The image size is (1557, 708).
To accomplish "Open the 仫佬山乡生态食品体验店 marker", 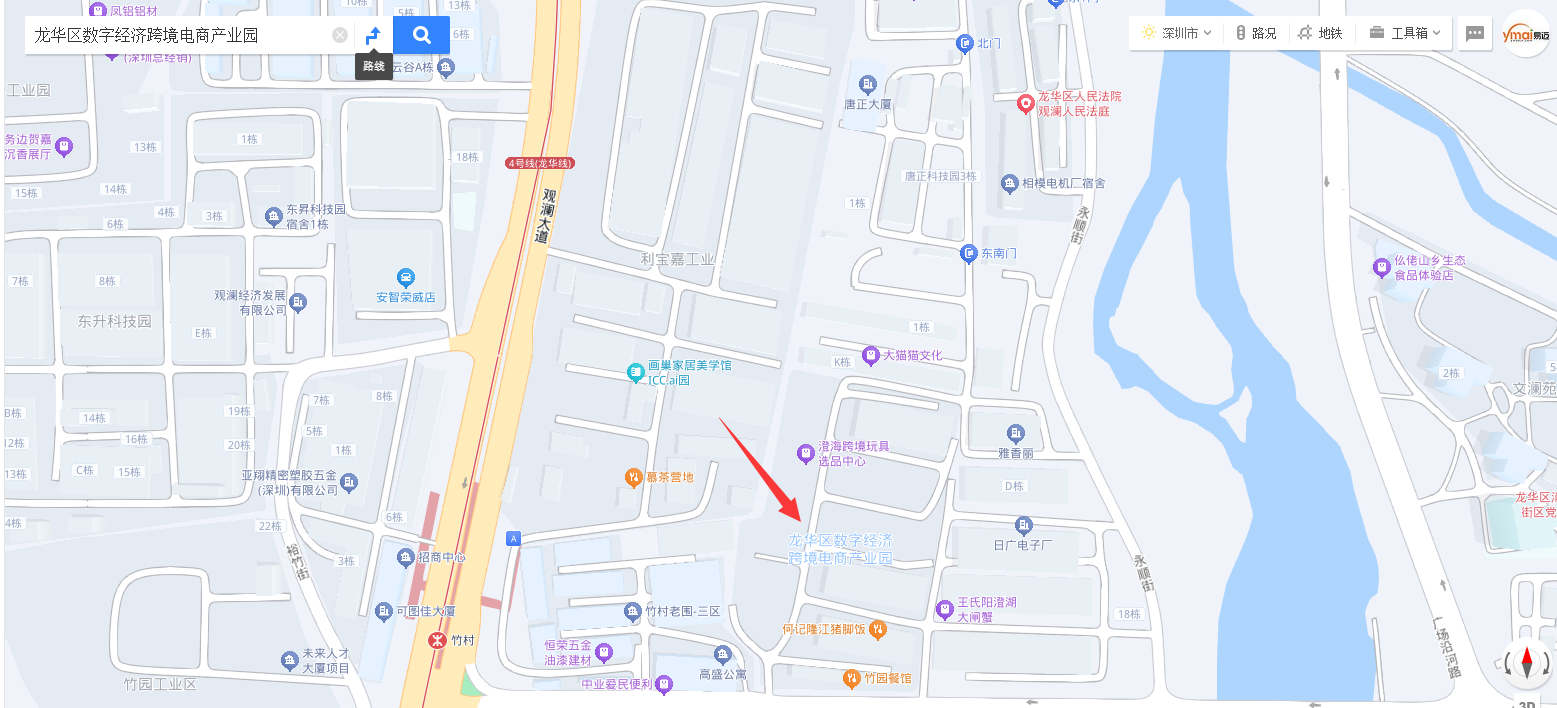I will pyautogui.click(x=1381, y=266).
